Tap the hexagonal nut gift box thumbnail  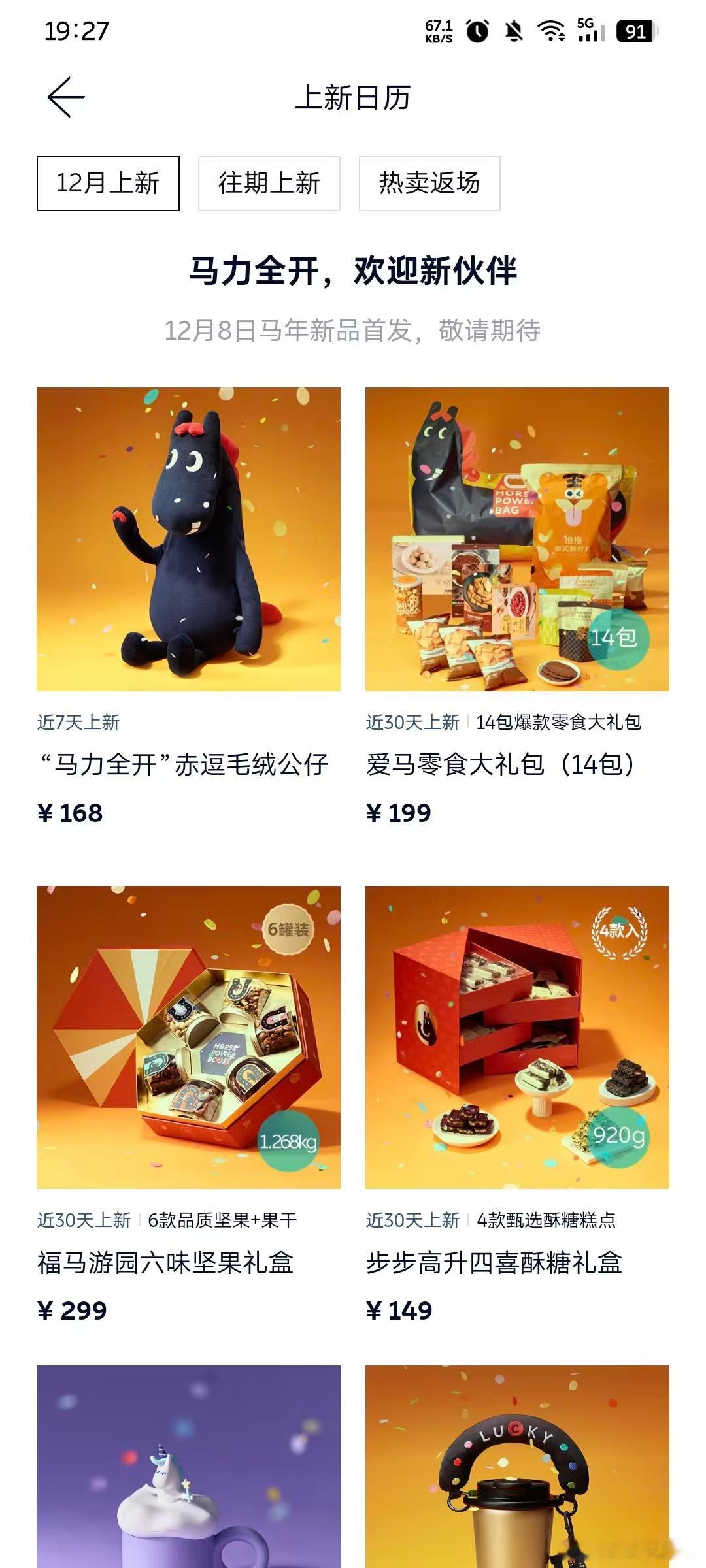pos(189,1039)
